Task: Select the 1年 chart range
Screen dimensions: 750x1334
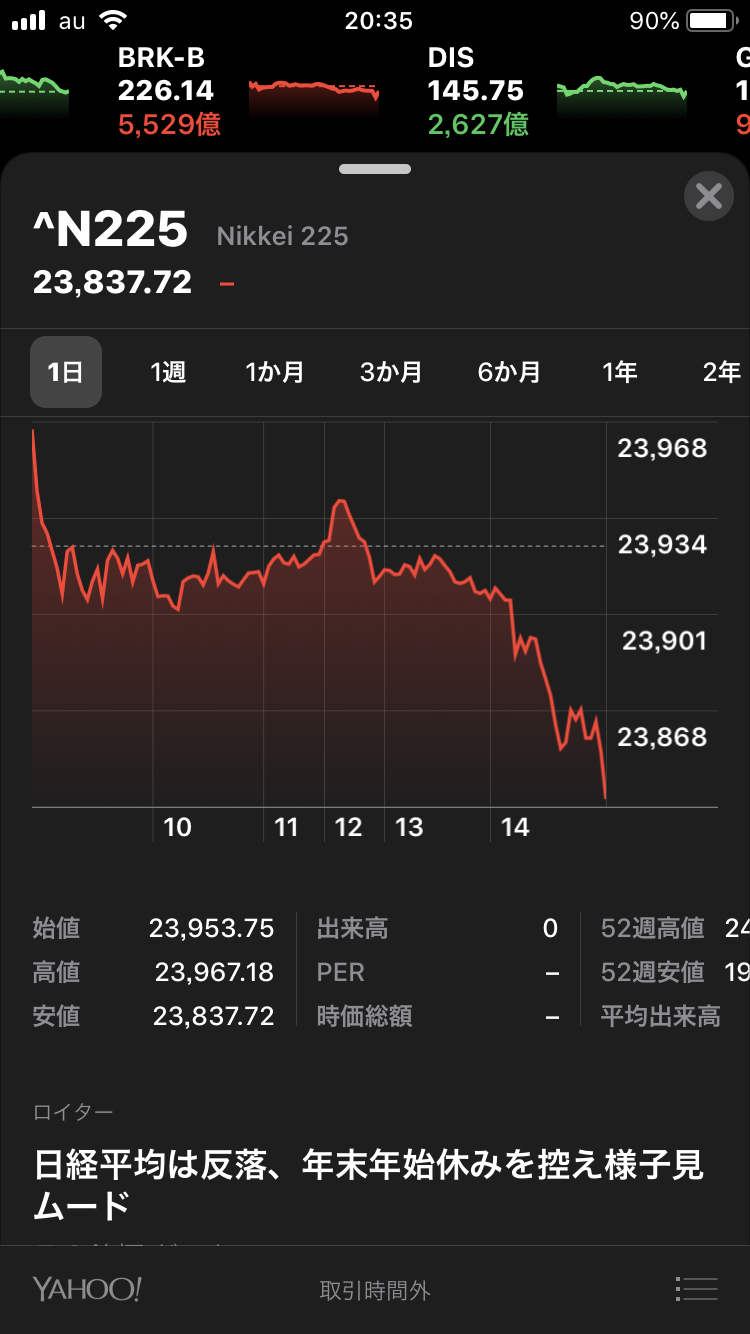Action: pos(619,372)
